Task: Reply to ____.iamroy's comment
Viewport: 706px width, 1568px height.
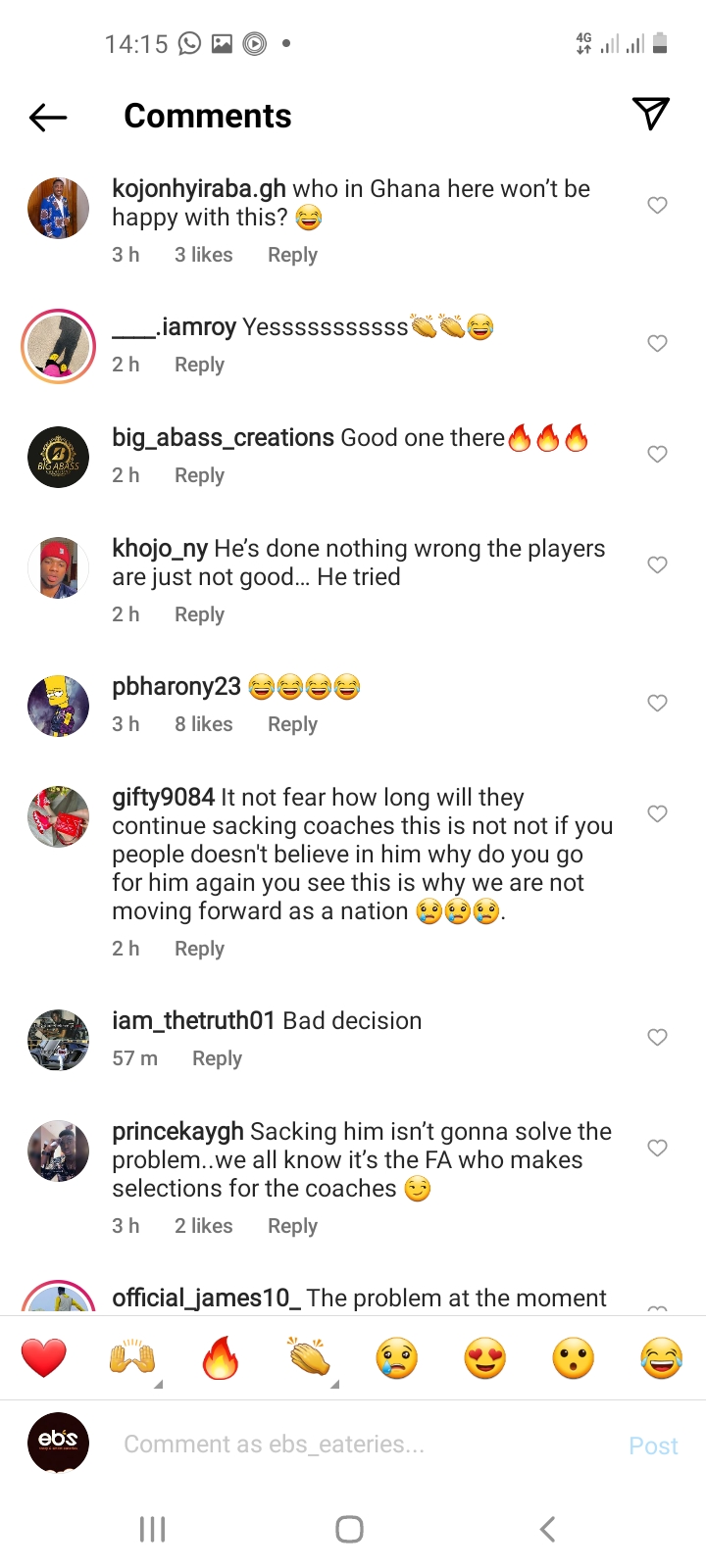Action: (199, 365)
